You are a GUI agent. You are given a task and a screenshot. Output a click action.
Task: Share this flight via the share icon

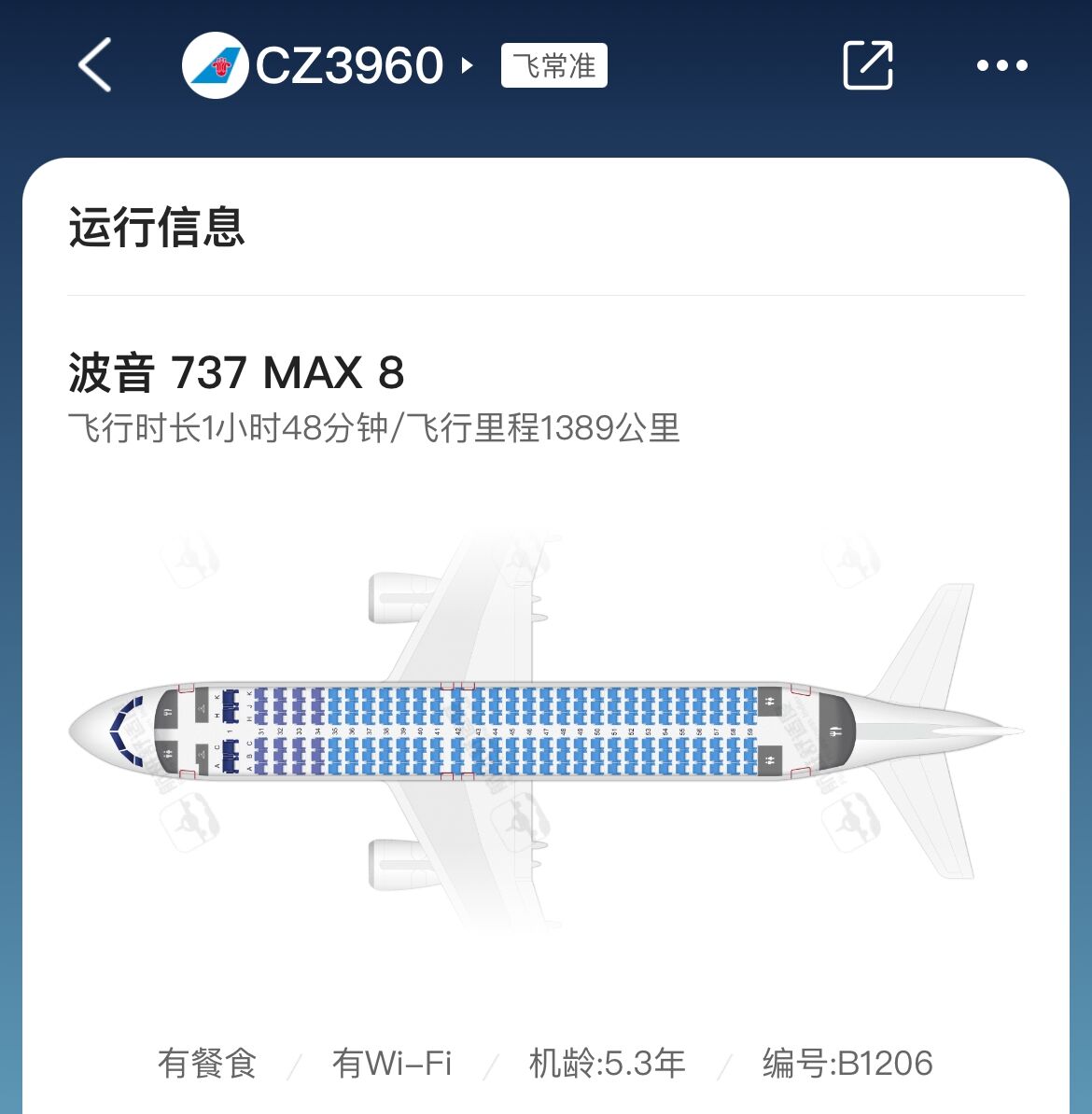867,65
